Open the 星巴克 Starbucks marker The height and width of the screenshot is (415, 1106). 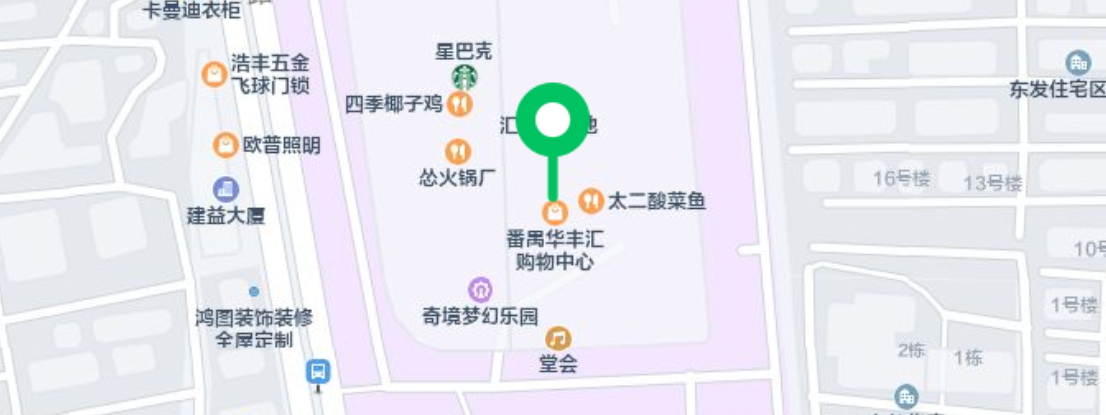464,76
